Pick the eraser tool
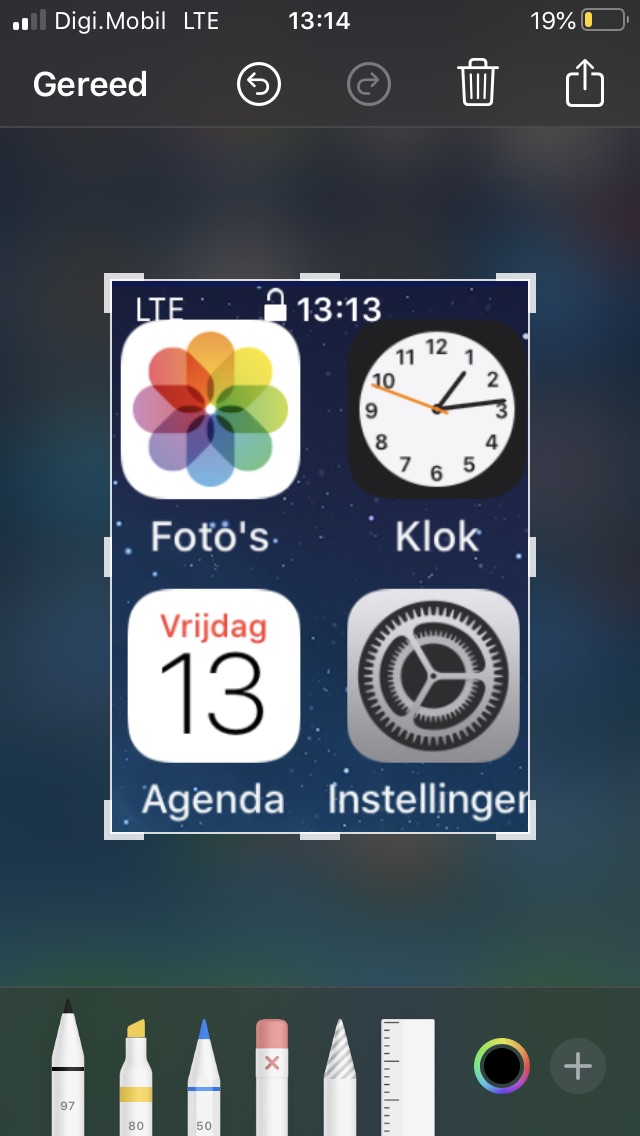This screenshot has height=1136, width=640. tap(272, 1076)
